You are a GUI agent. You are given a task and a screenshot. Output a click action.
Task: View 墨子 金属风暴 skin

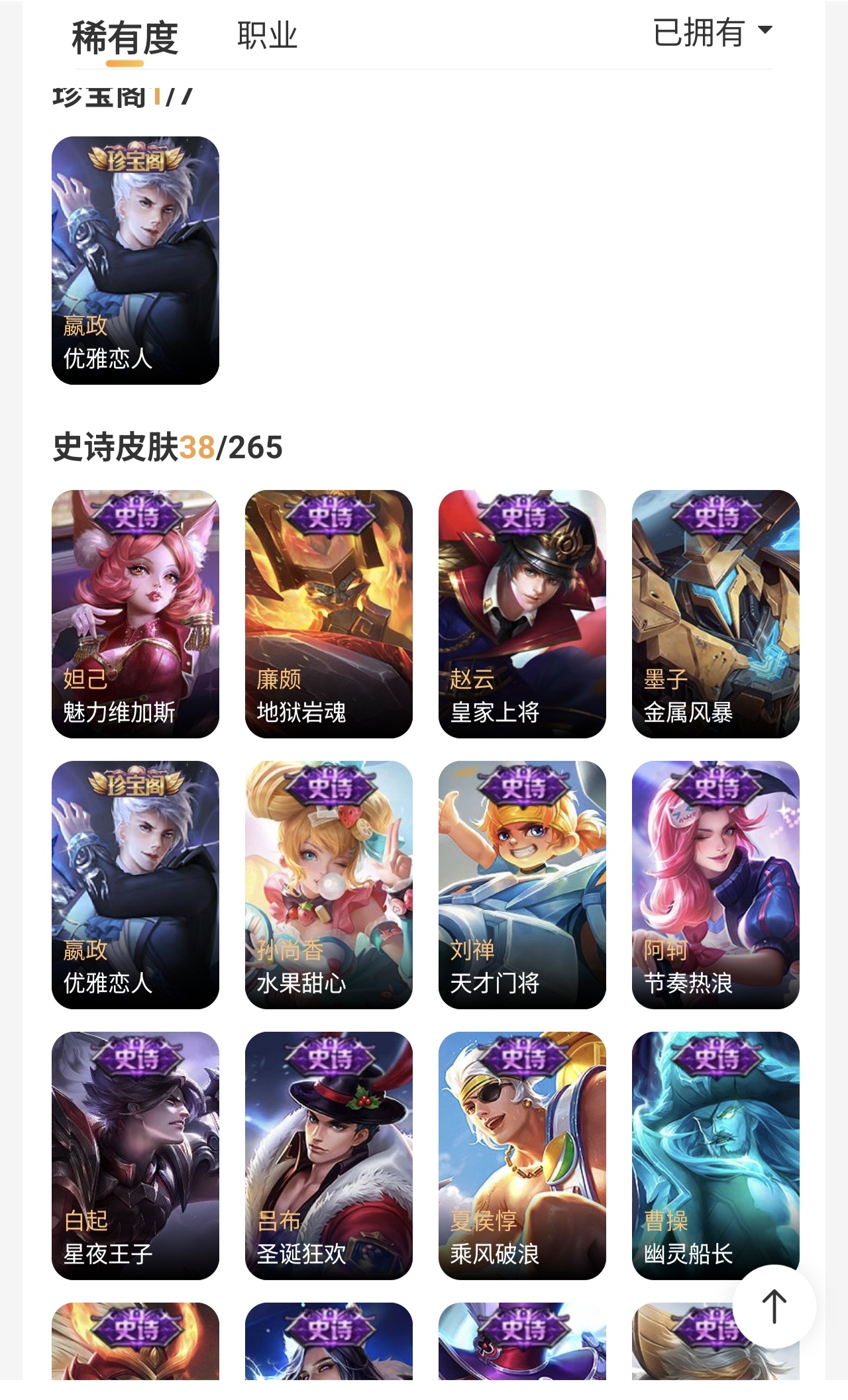715,613
